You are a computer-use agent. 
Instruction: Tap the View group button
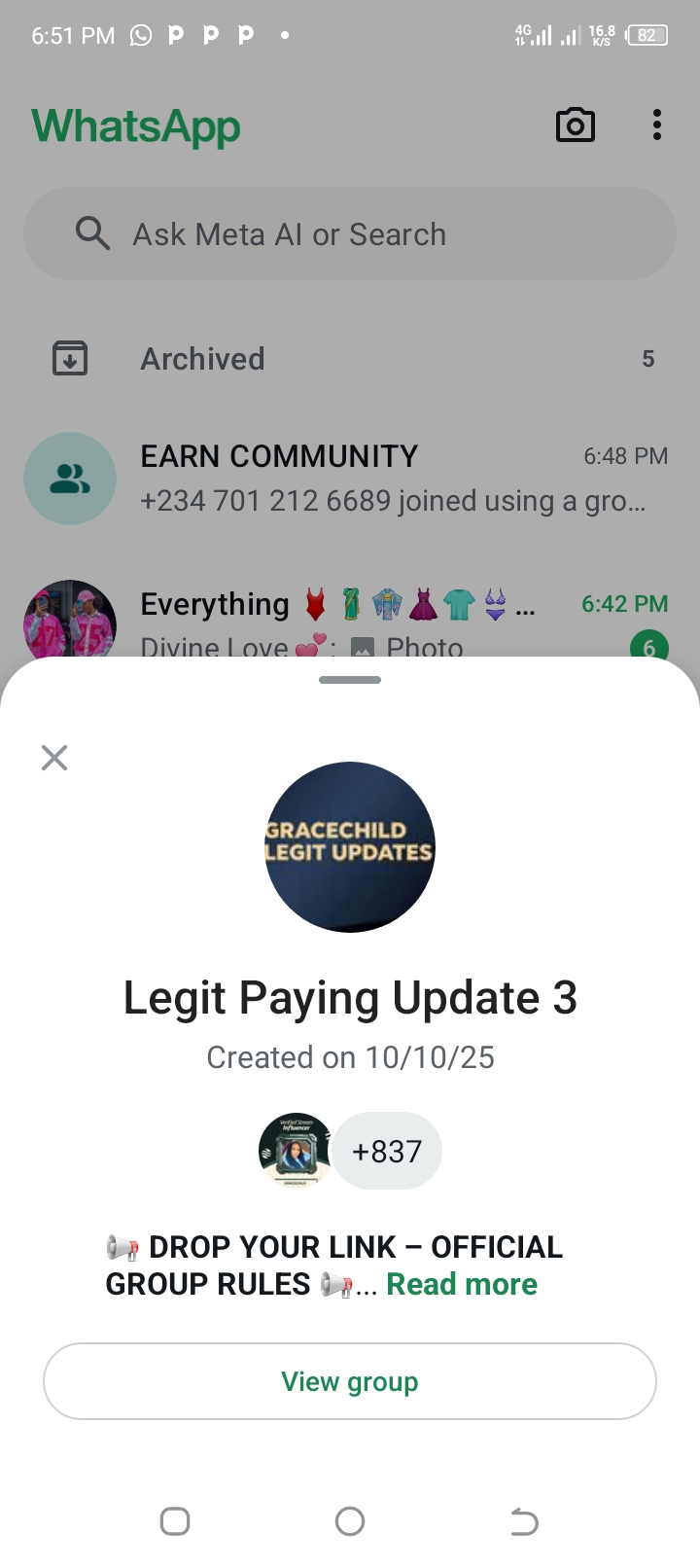(x=350, y=1381)
